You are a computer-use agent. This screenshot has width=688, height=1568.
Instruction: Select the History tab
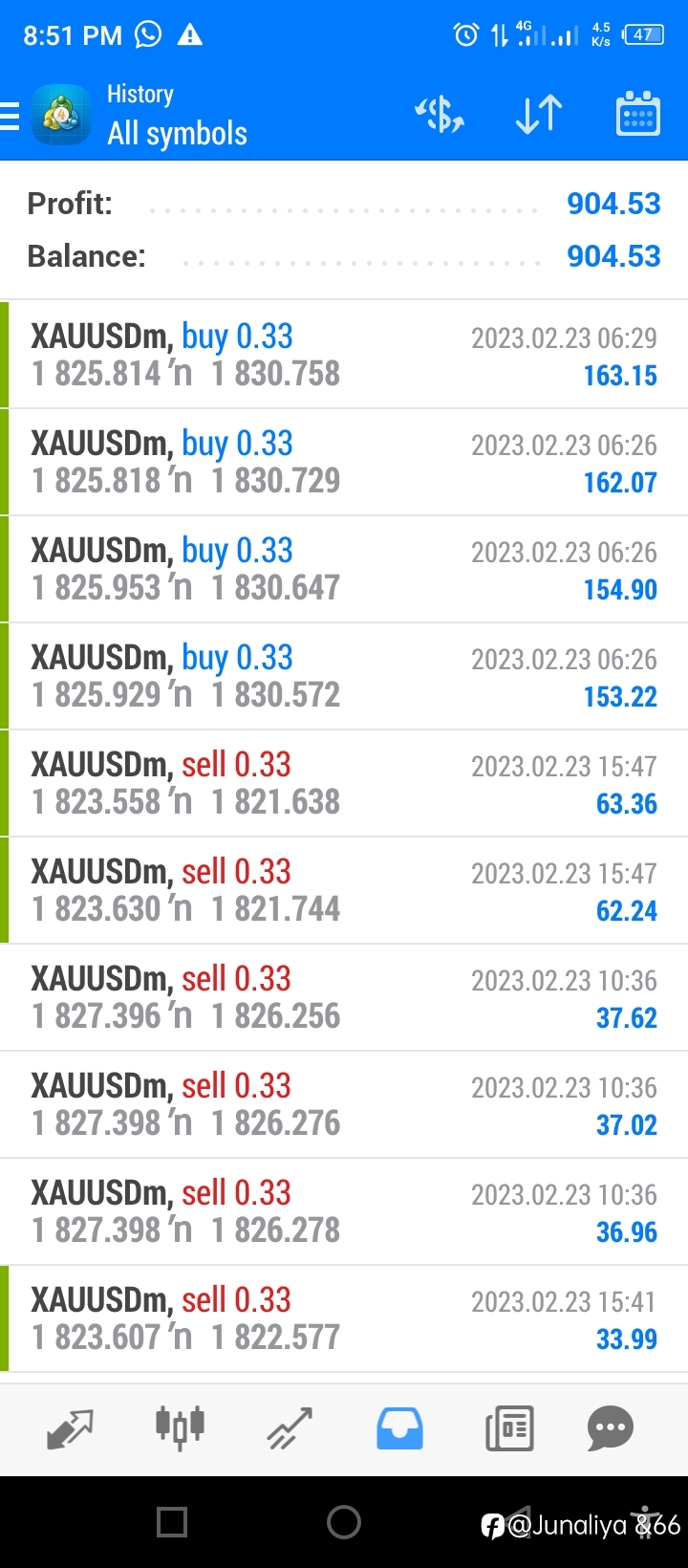tap(399, 1428)
